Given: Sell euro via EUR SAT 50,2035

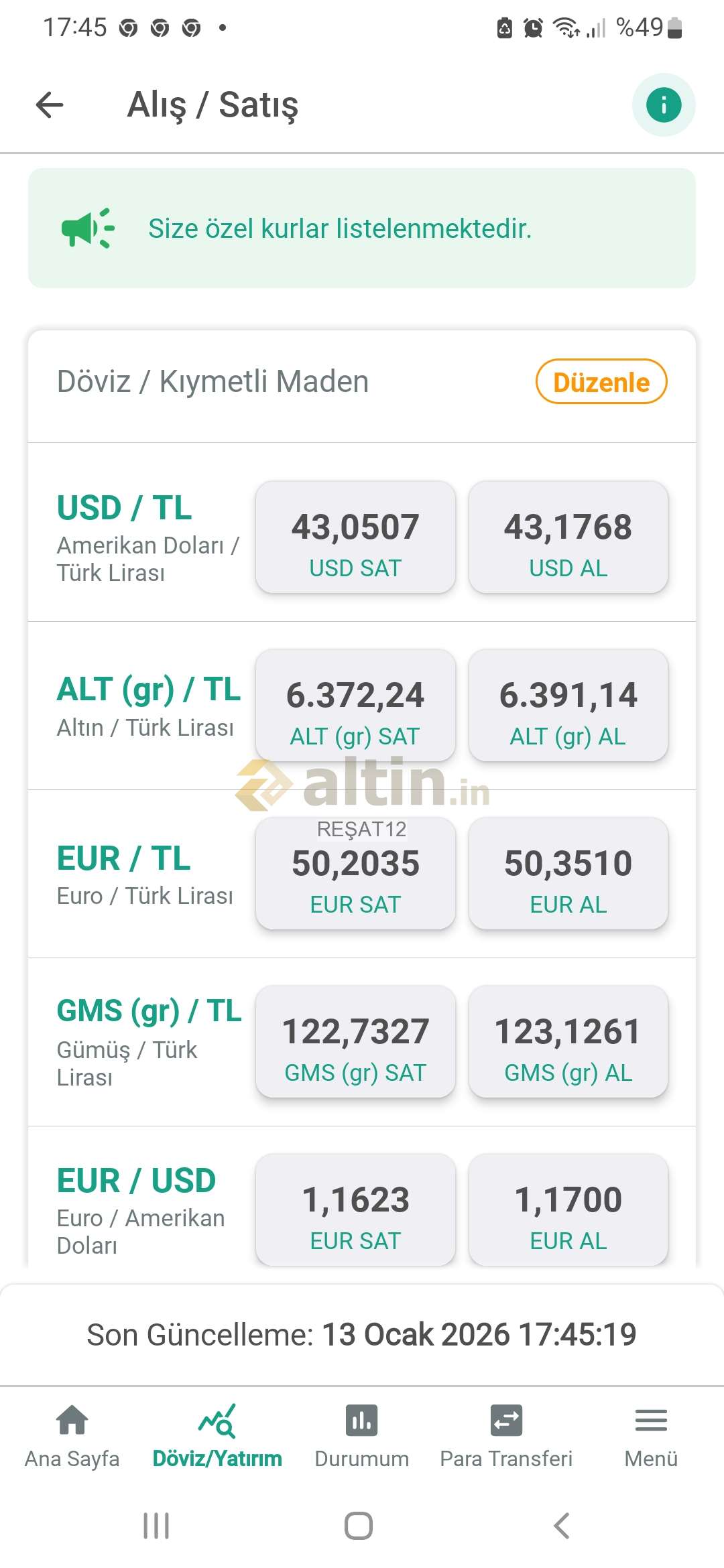Looking at the screenshot, I should point(355,874).
